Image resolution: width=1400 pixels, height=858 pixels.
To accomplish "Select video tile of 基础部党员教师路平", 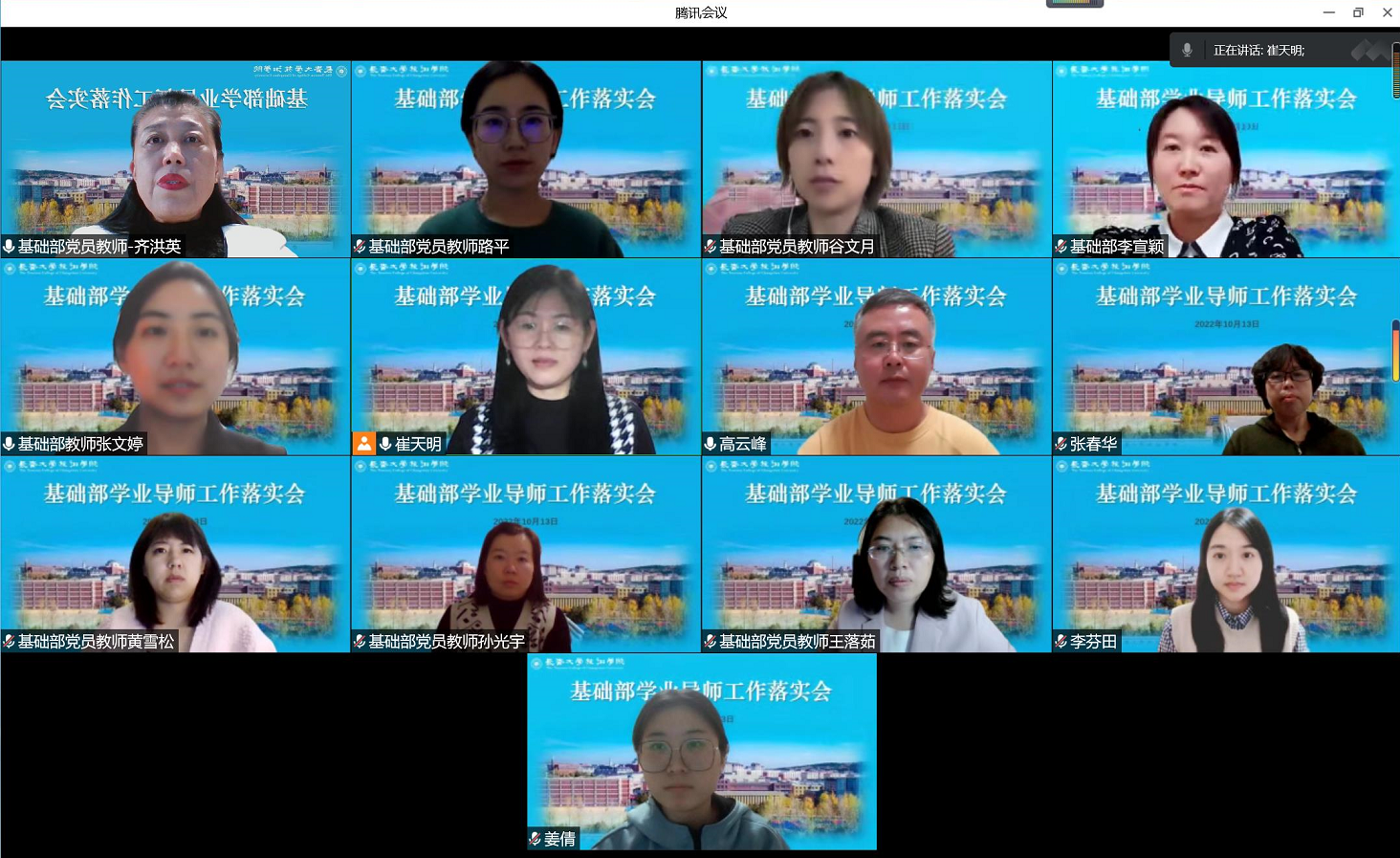I will pos(526,160).
